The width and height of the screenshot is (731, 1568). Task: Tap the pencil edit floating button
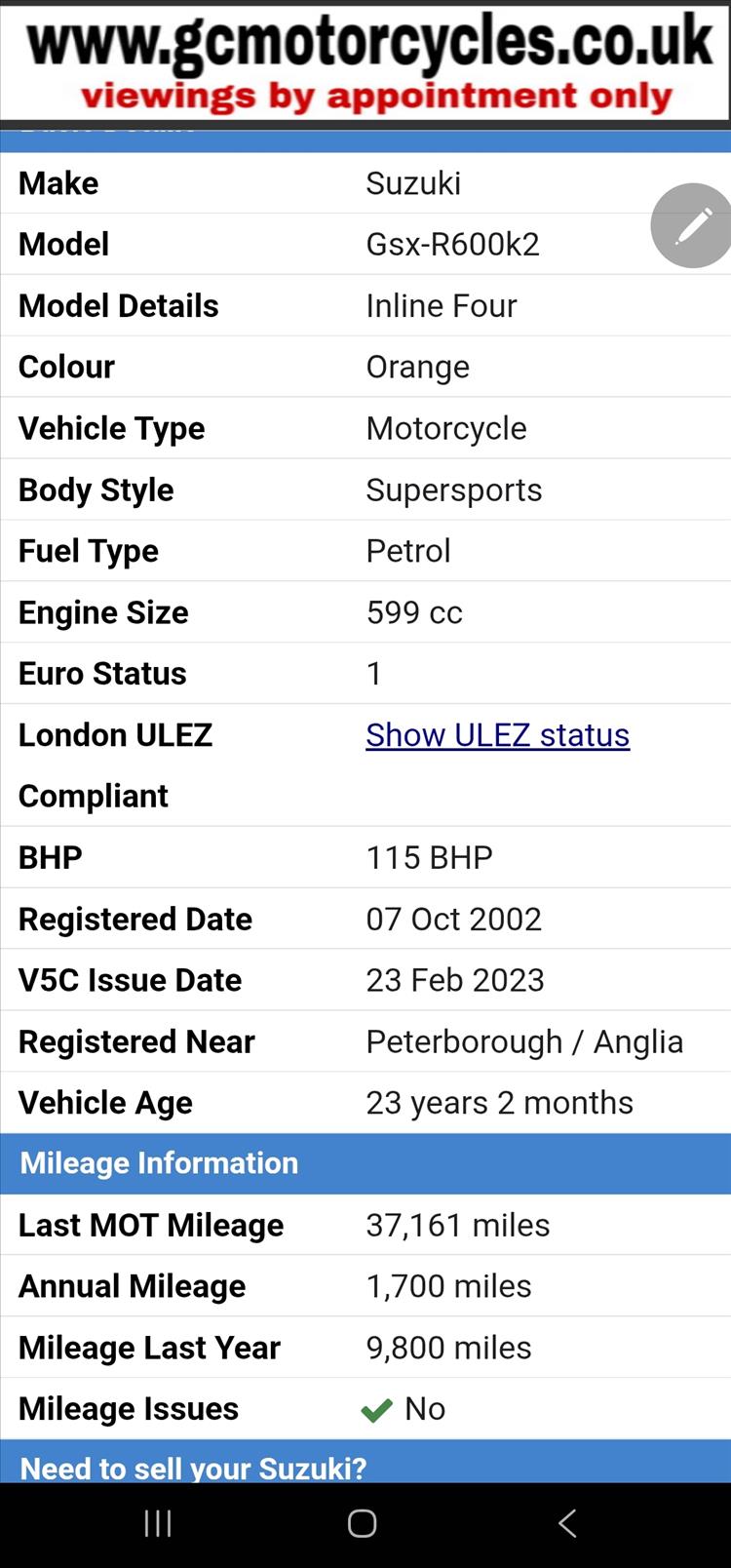pos(692,226)
